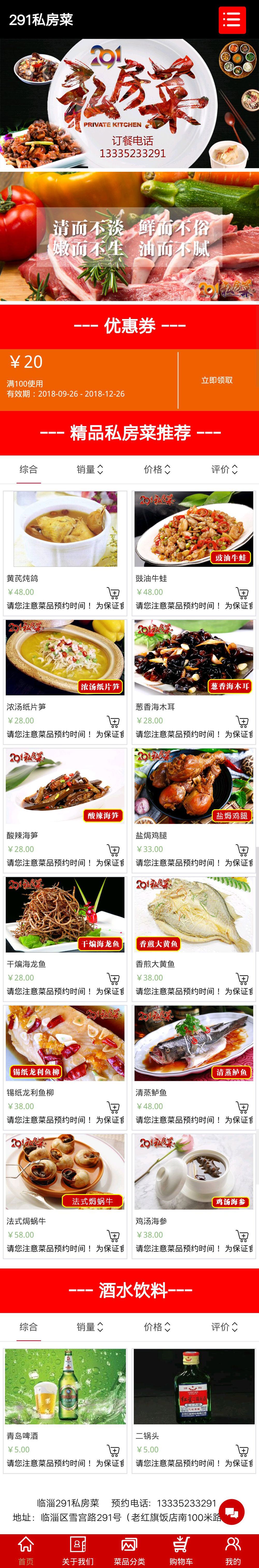Viewport: 259px width, 1568px height.
Task: Add 葱香海木耳 to the cart
Action: click(242, 721)
